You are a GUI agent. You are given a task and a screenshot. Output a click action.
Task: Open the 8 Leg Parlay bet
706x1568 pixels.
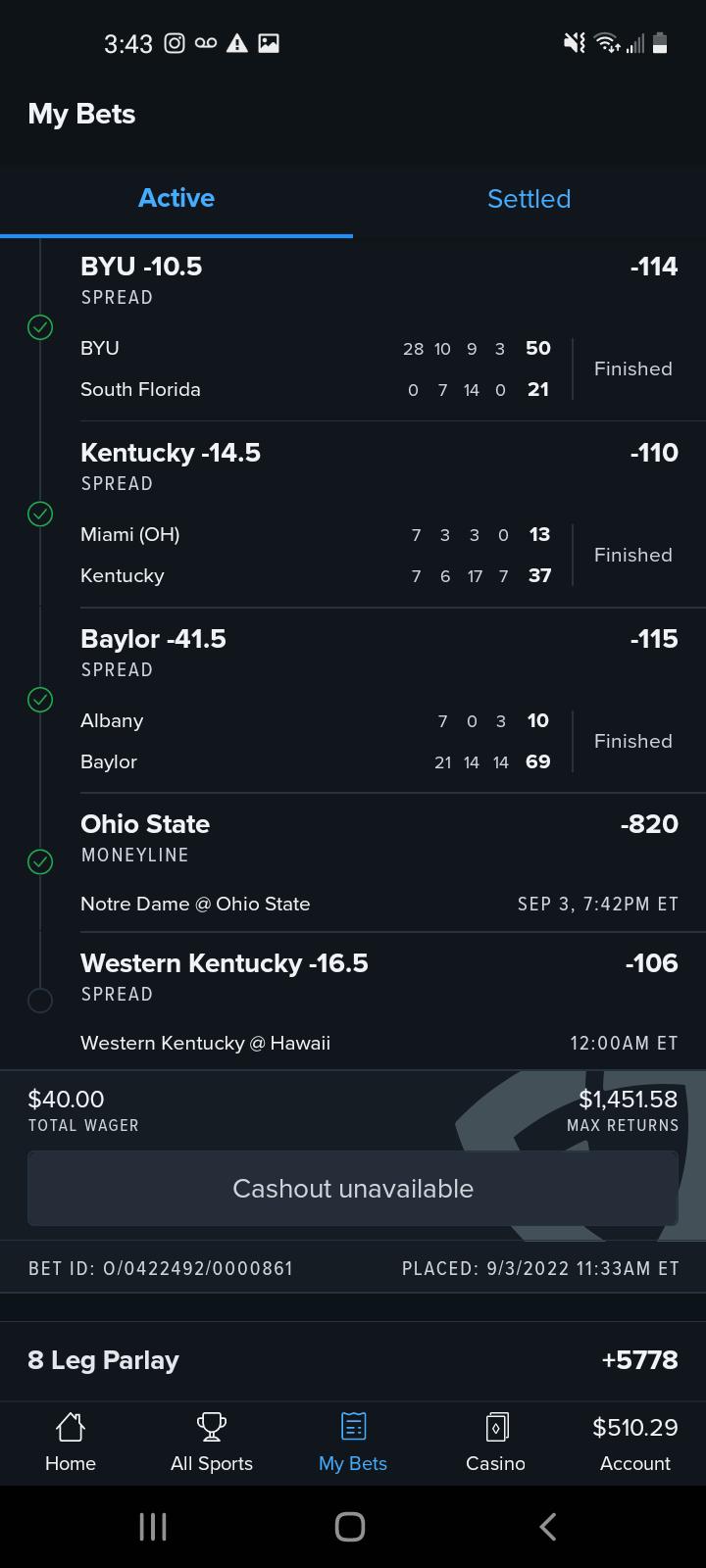tap(353, 1360)
